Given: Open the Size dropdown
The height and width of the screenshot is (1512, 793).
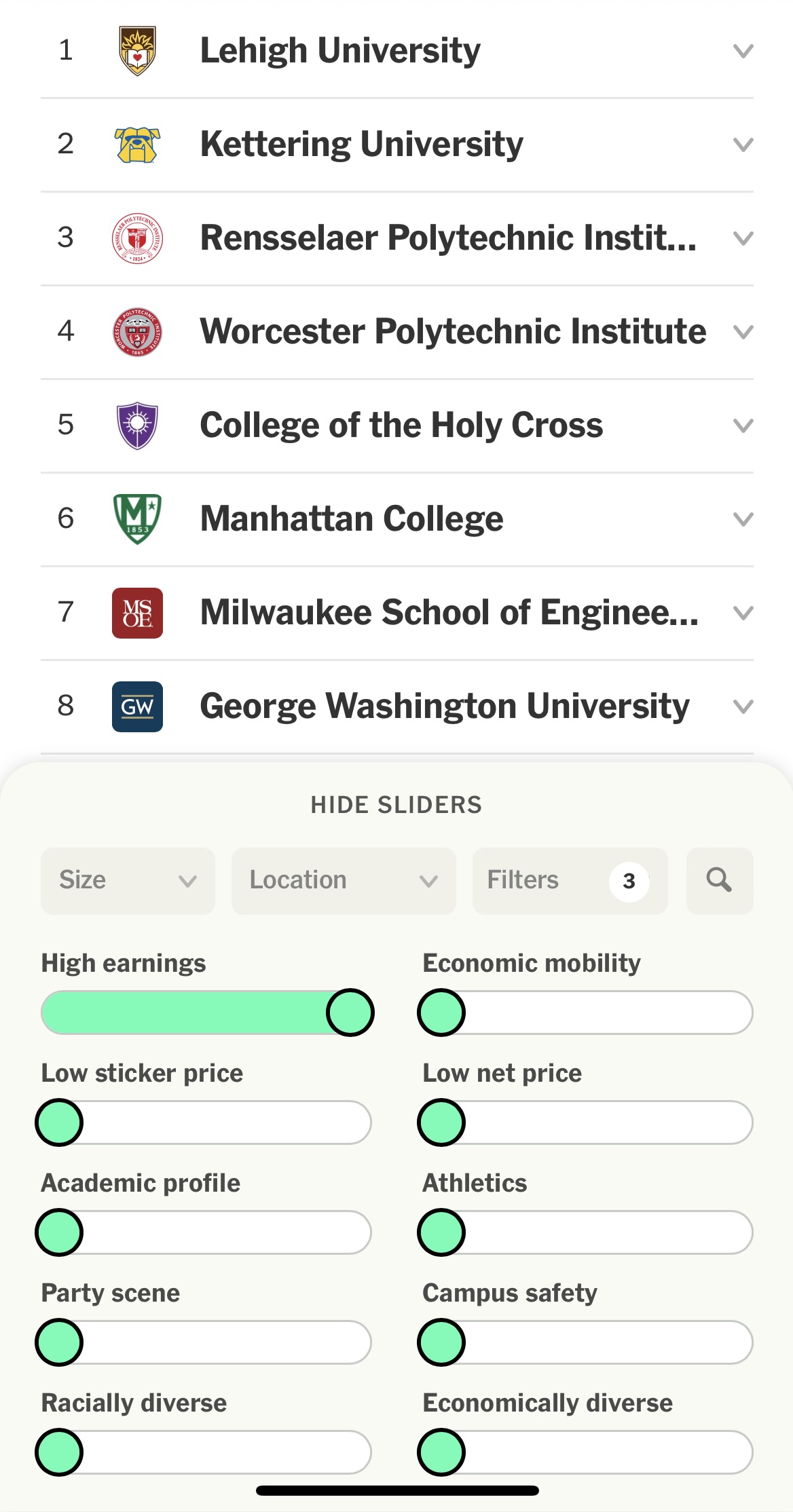Looking at the screenshot, I should 128,880.
